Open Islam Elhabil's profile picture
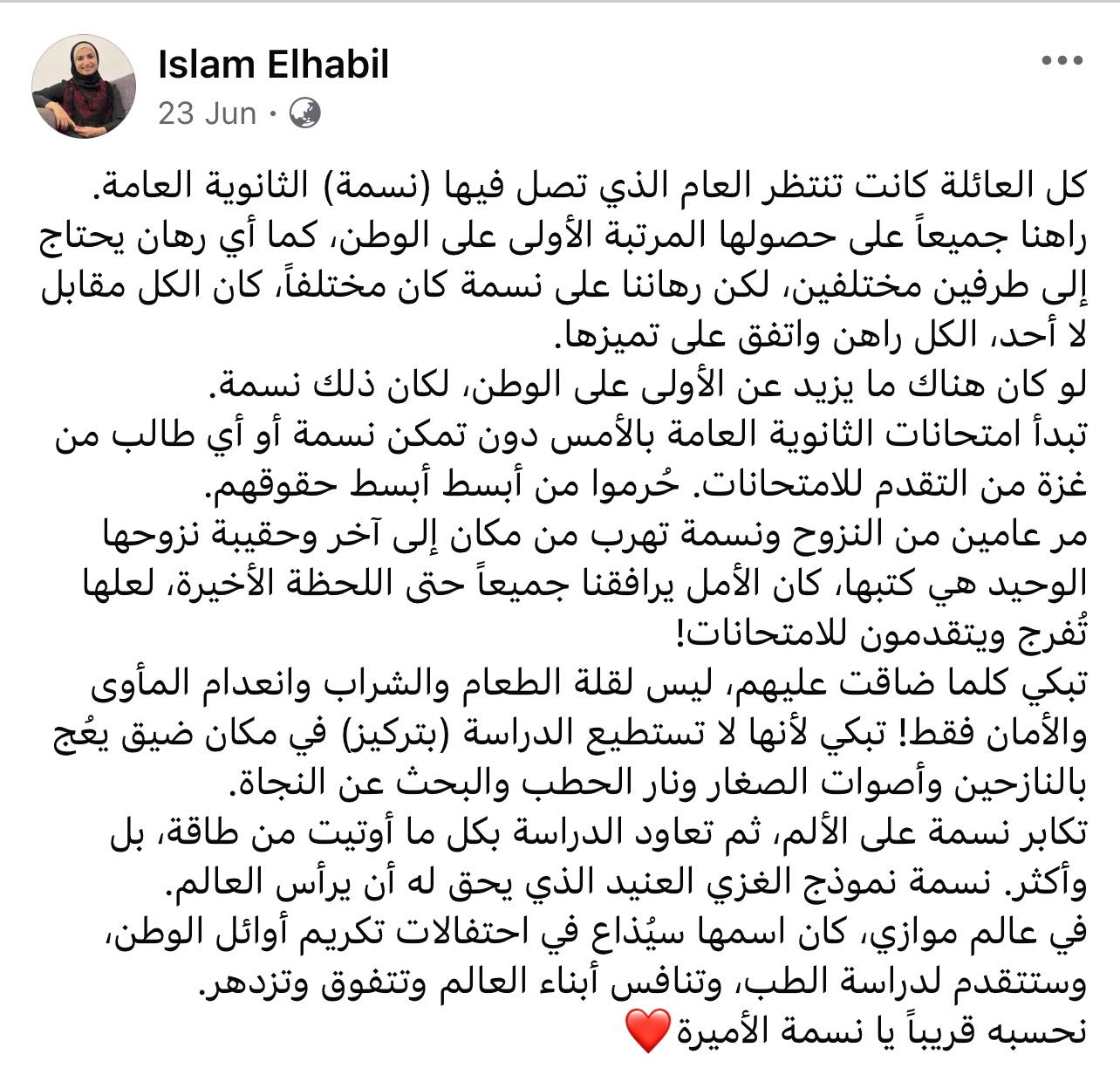The height and width of the screenshot is (1068, 1120). pos(84,87)
